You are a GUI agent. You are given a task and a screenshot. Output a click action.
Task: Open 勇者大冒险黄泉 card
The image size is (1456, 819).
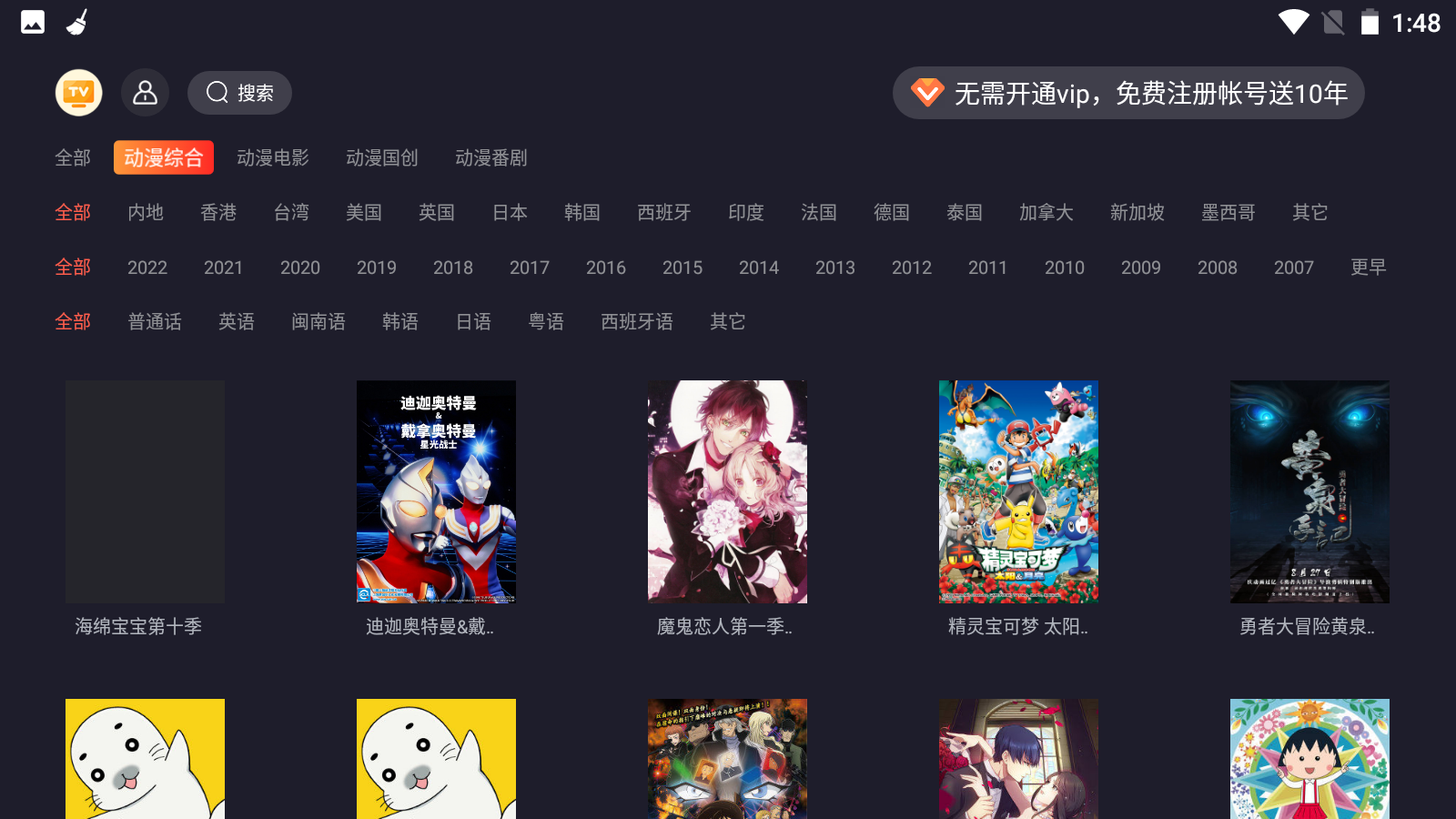tap(1309, 491)
